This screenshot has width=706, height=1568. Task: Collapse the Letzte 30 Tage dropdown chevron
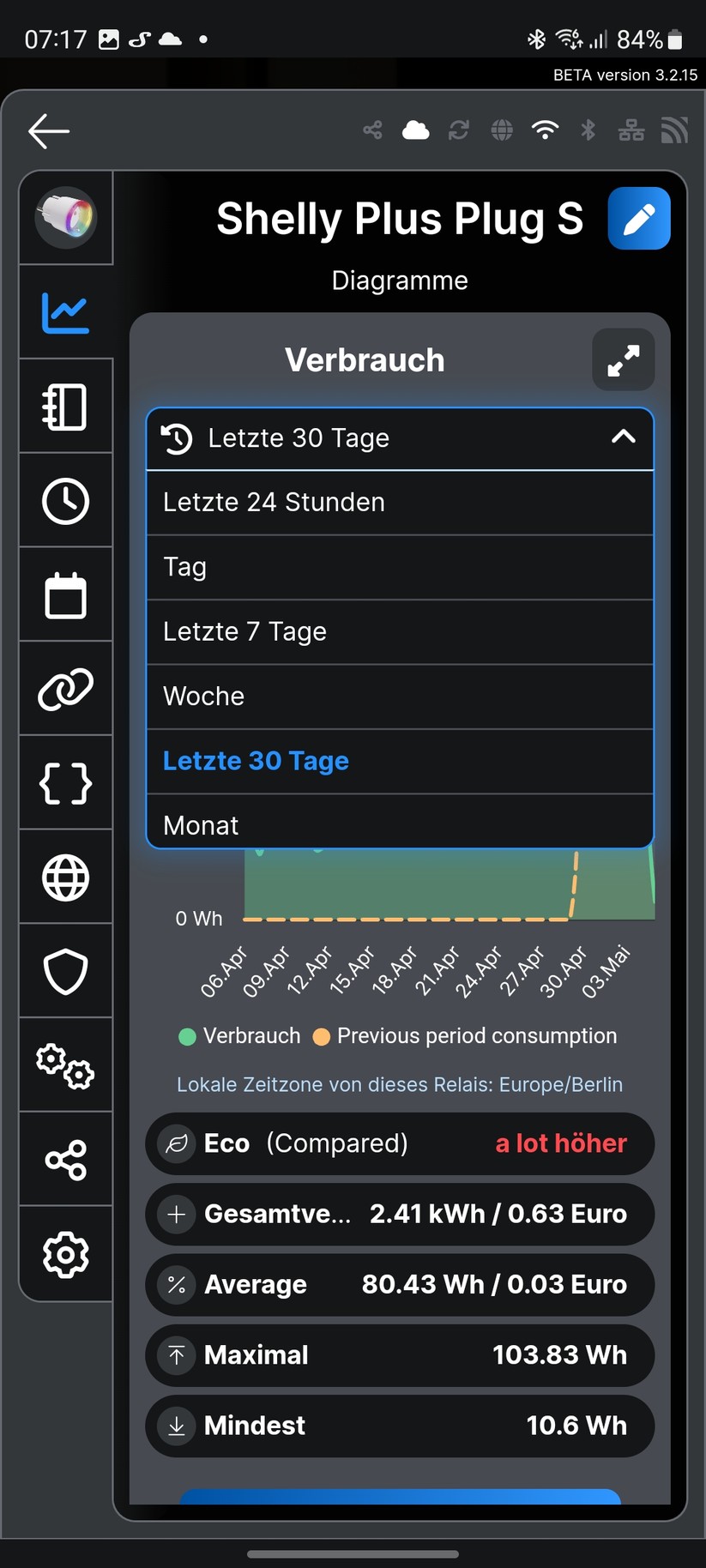point(624,437)
